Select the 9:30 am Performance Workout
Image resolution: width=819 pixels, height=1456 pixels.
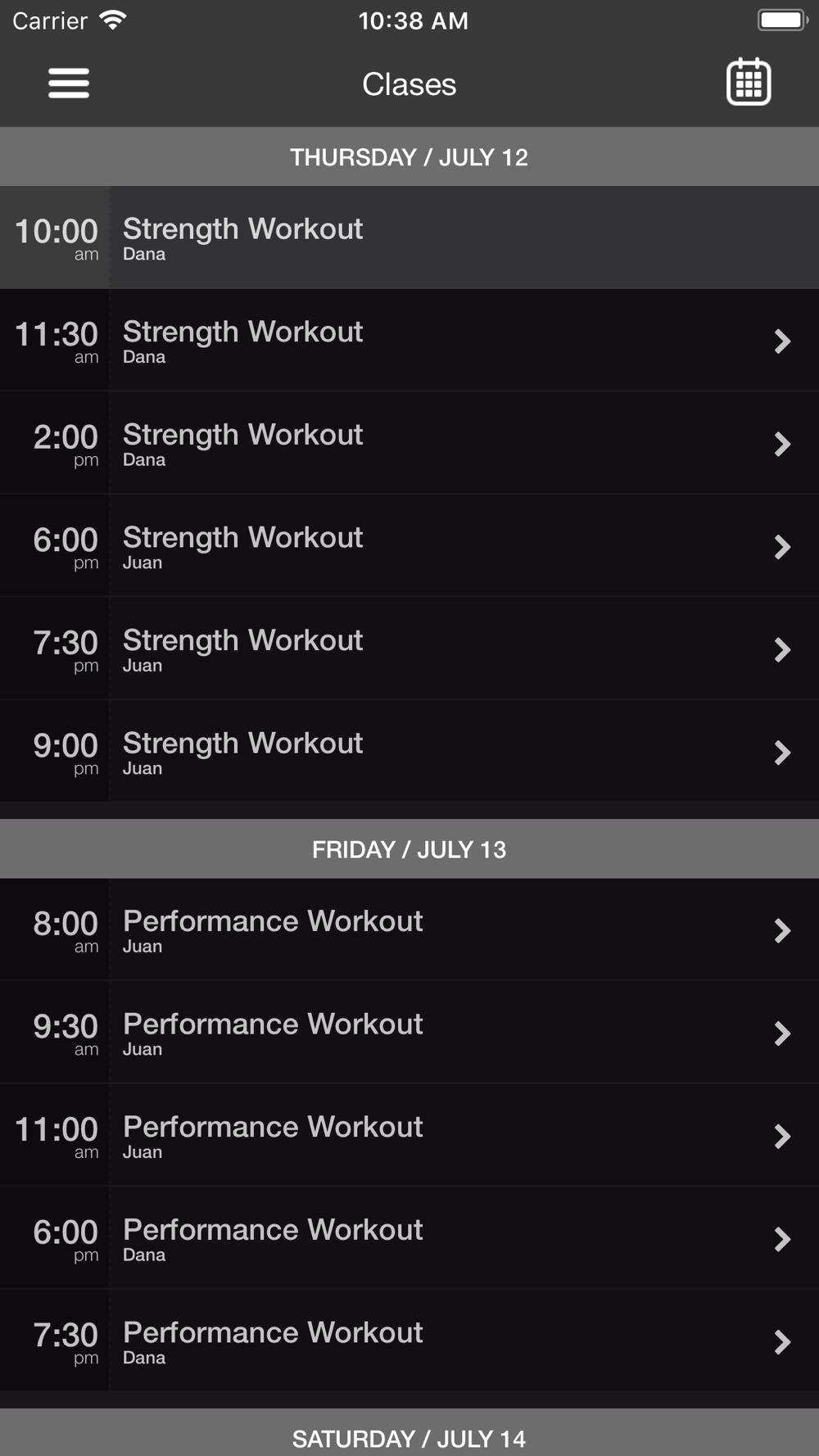coord(409,1033)
